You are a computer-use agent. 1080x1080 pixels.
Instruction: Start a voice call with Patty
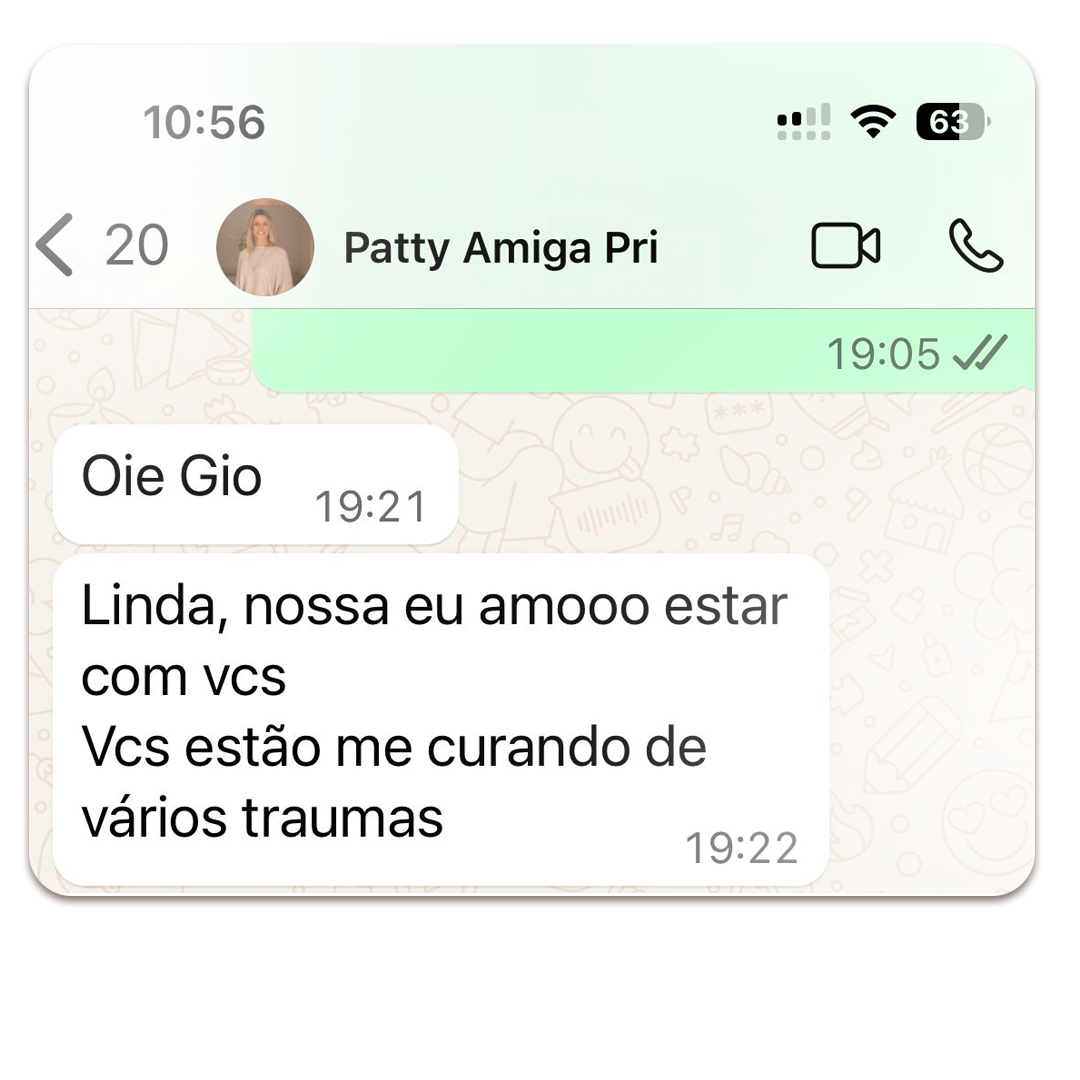[x=975, y=247]
